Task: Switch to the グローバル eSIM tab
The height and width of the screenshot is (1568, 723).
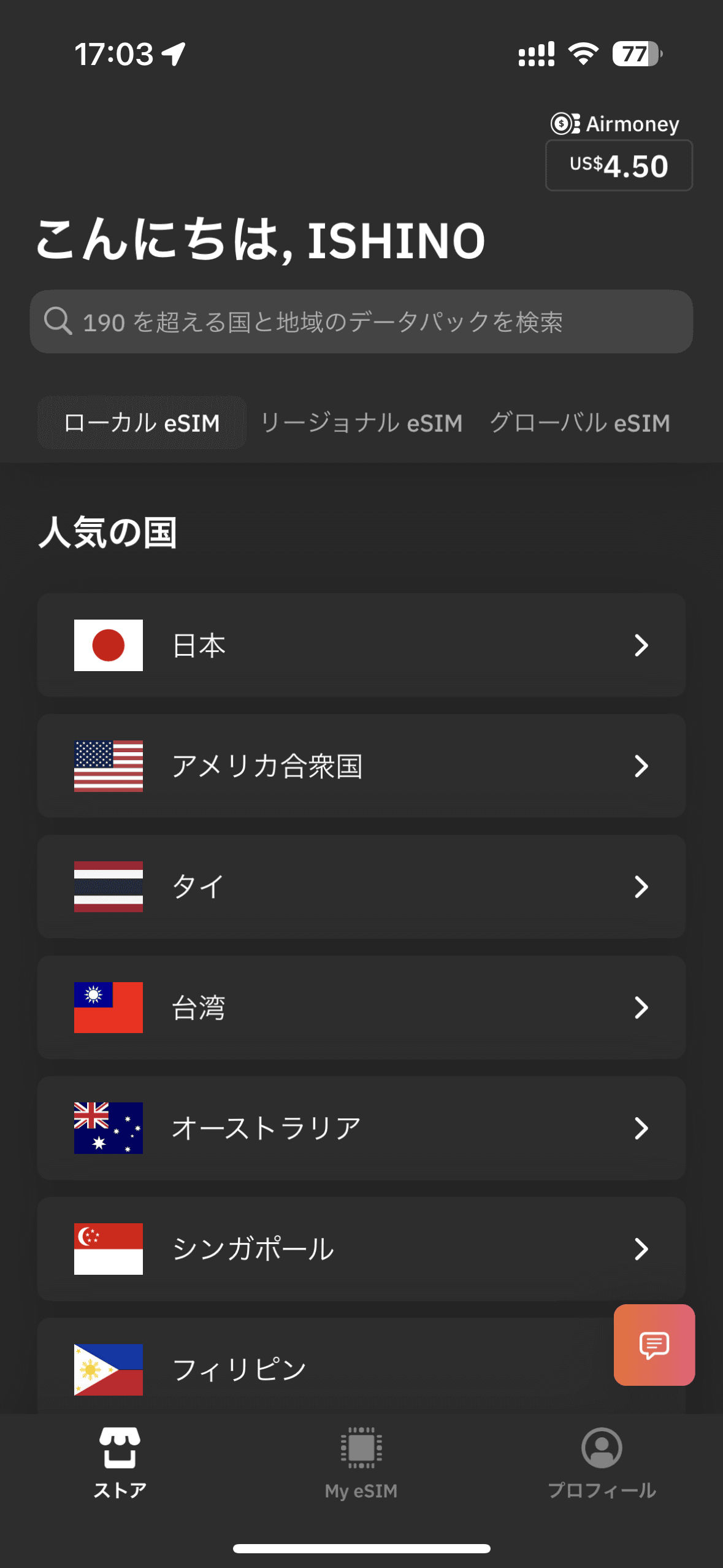Action: (x=580, y=422)
